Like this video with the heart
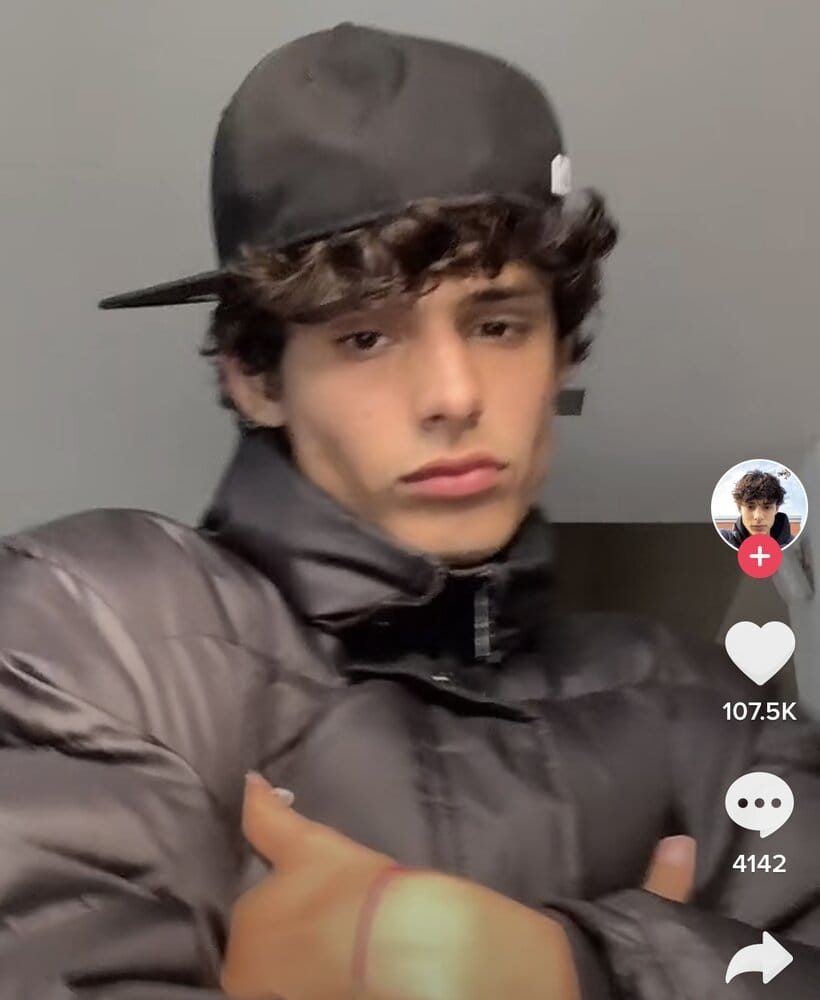Image resolution: width=820 pixels, height=1000 pixels. pos(759,653)
